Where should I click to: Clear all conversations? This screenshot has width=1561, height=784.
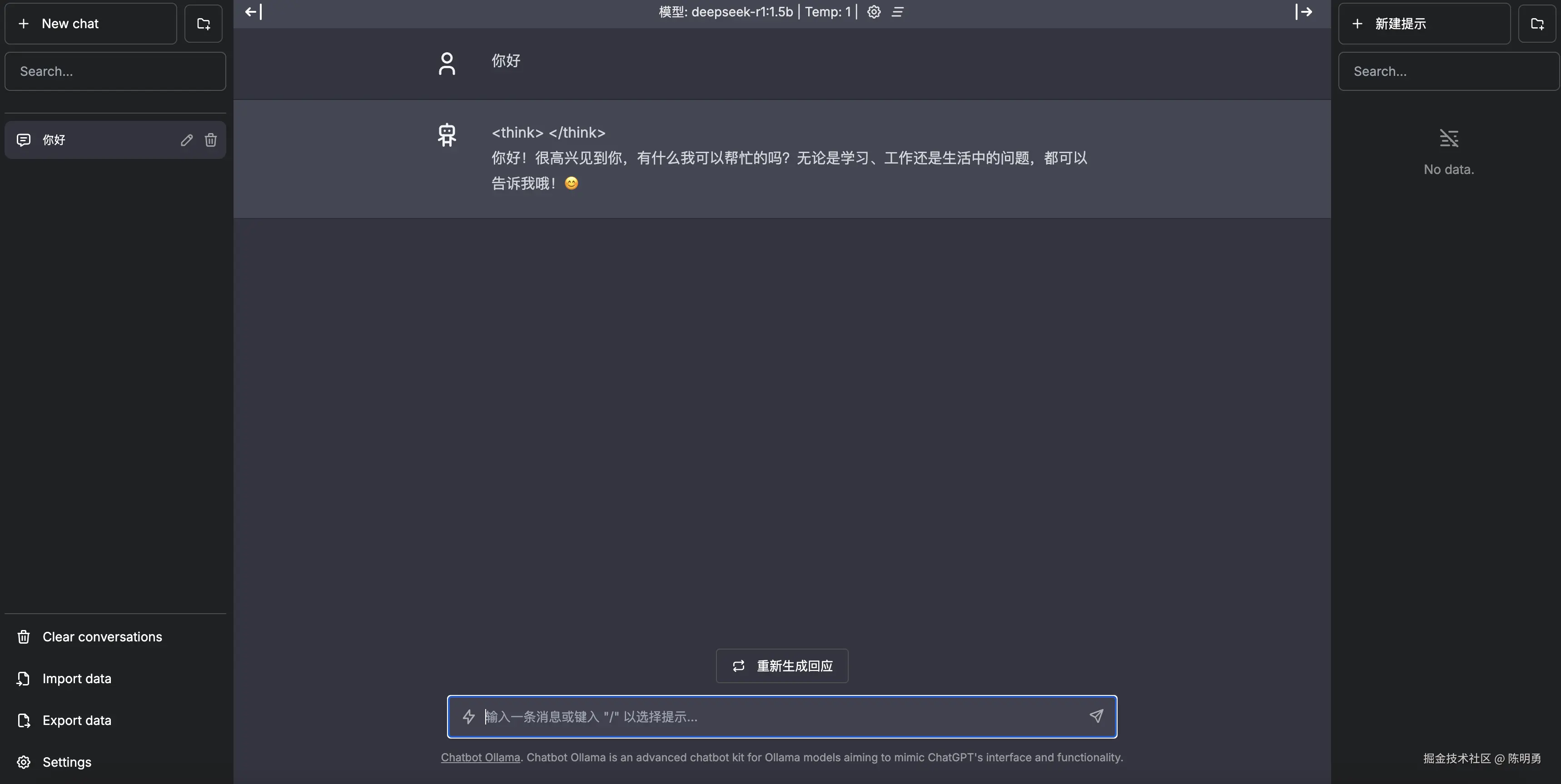[102, 637]
